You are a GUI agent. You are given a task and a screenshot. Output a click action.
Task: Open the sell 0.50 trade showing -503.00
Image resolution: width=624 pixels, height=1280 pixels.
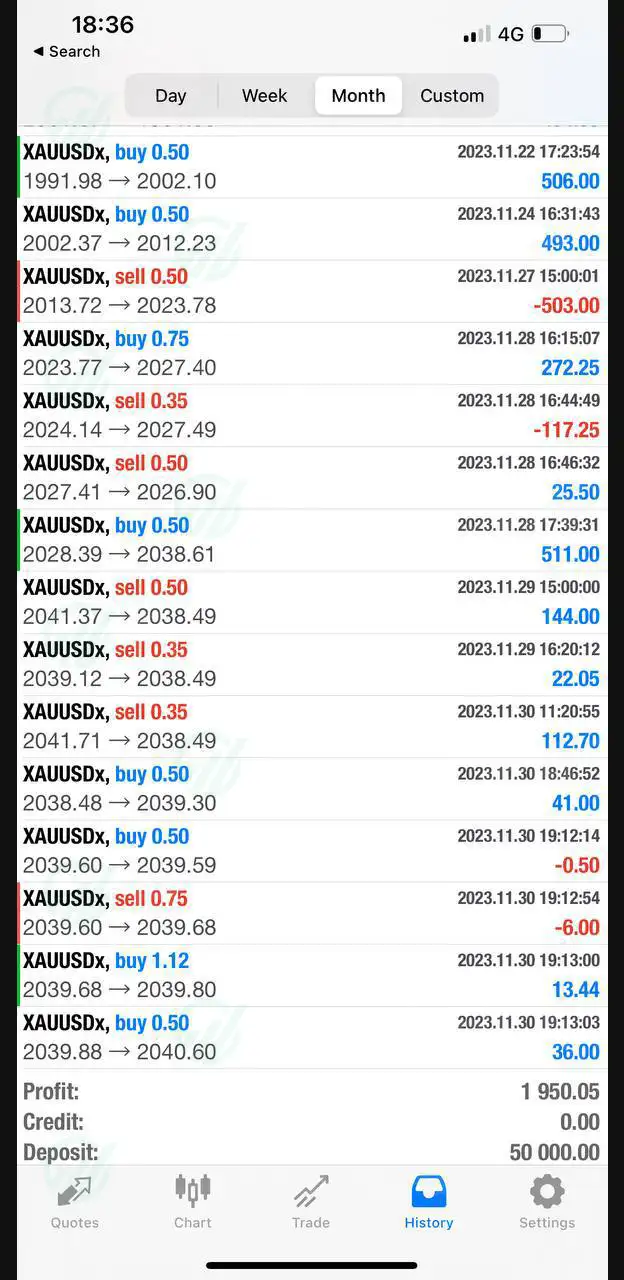coord(311,291)
